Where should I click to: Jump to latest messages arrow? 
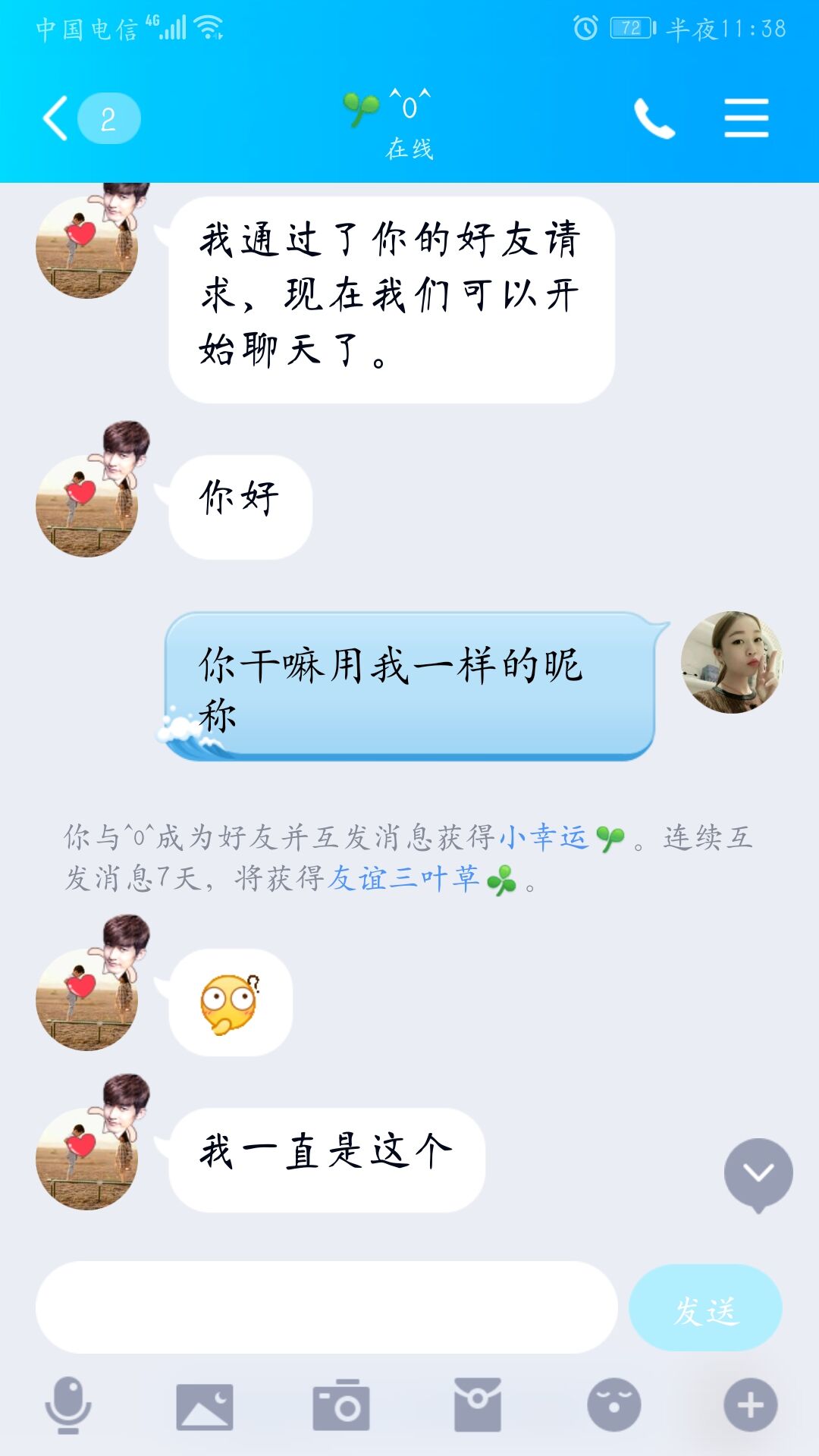(x=758, y=1173)
